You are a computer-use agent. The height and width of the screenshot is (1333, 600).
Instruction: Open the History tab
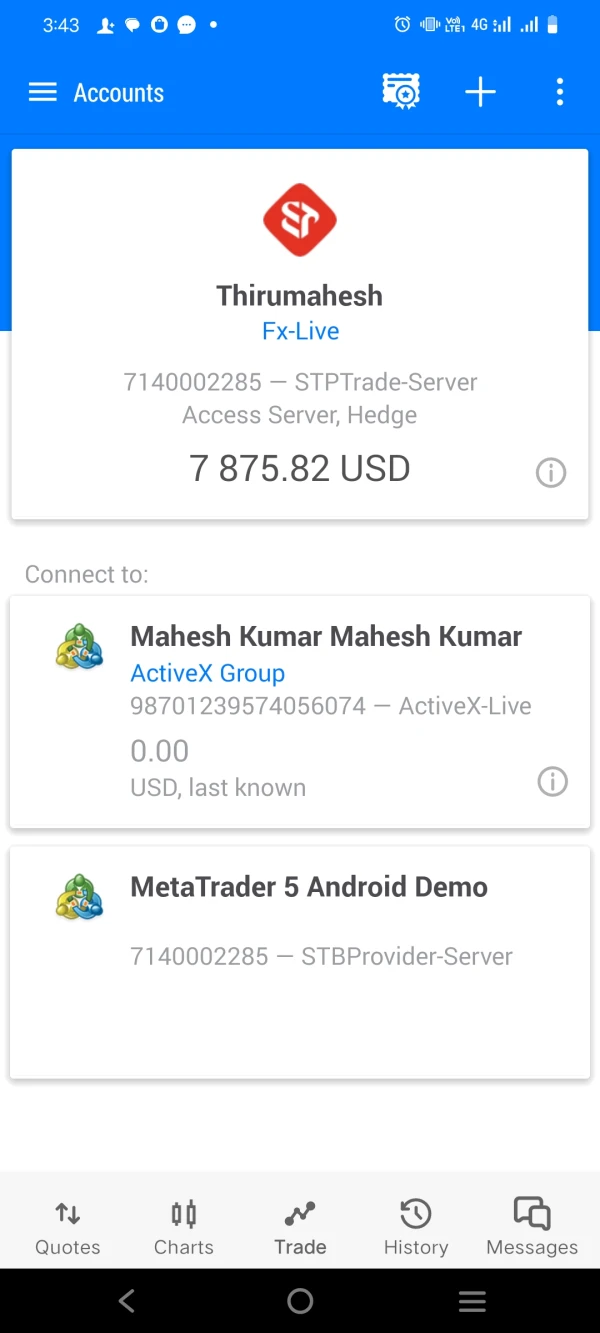(416, 1228)
